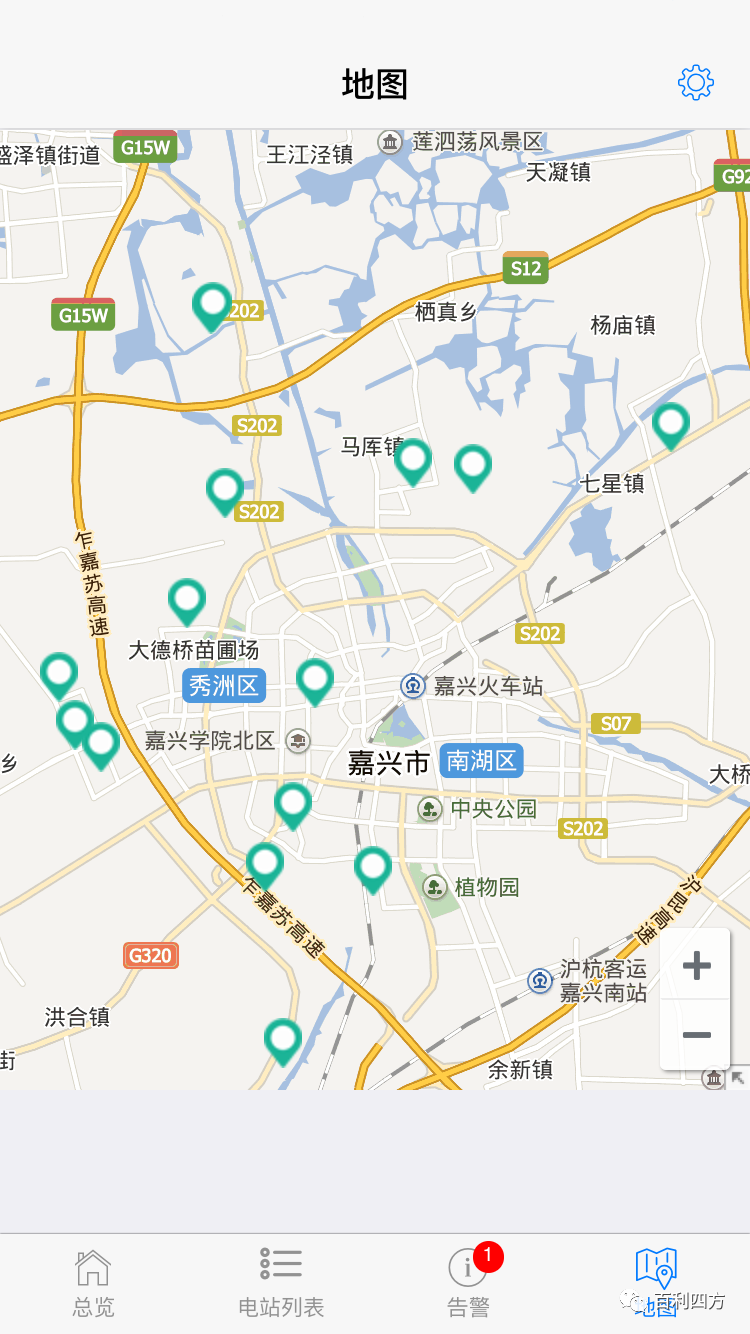Zoom in on the map
Image resolution: width=750 pixels, height=1334 pixels.
pyautogui.click(x=696, y=965)
